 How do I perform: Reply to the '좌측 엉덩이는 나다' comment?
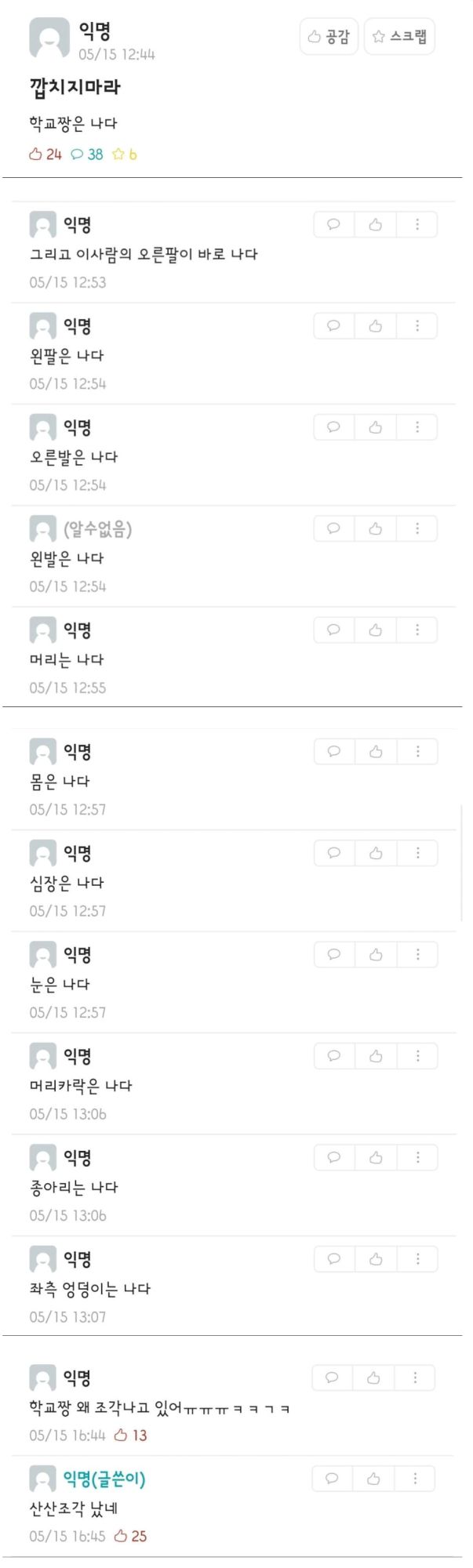tap(334, 1258)
